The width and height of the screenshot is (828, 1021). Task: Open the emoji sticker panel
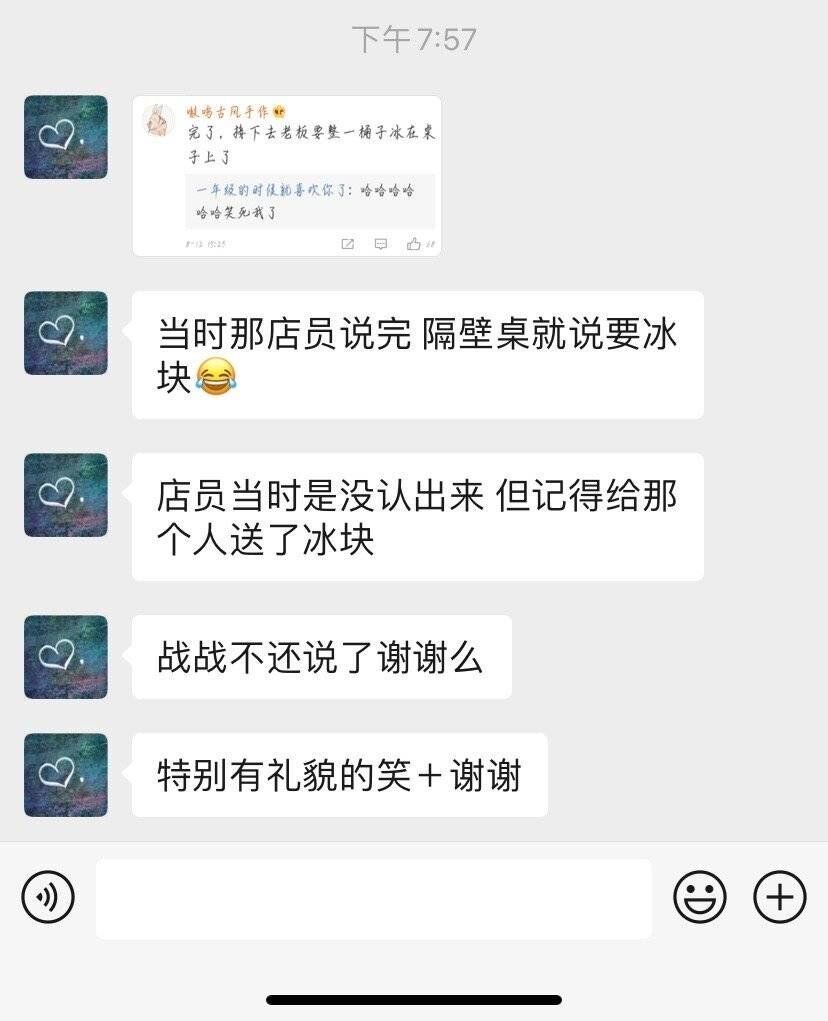699,897
